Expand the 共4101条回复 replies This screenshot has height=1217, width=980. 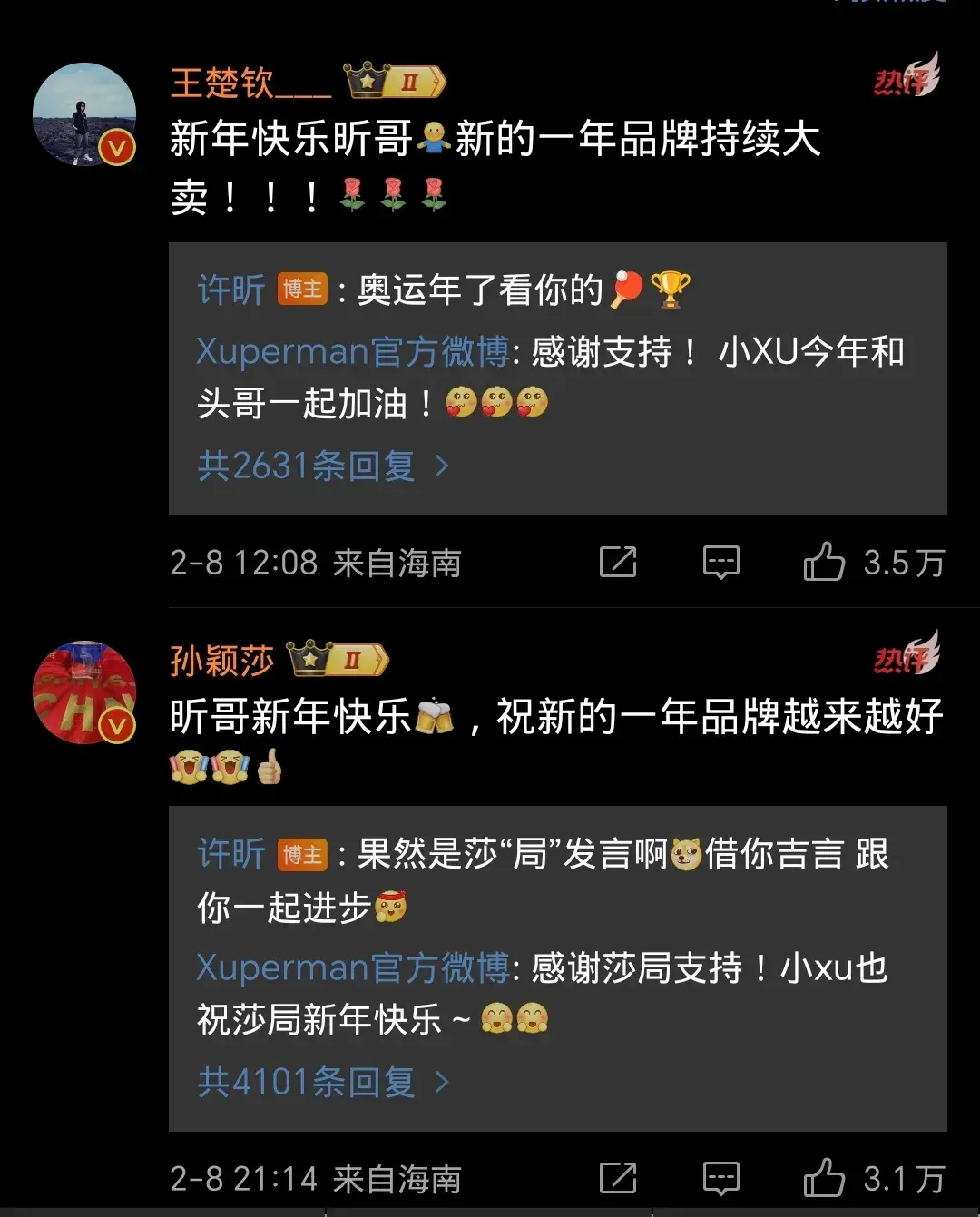tap(322, 1082)
